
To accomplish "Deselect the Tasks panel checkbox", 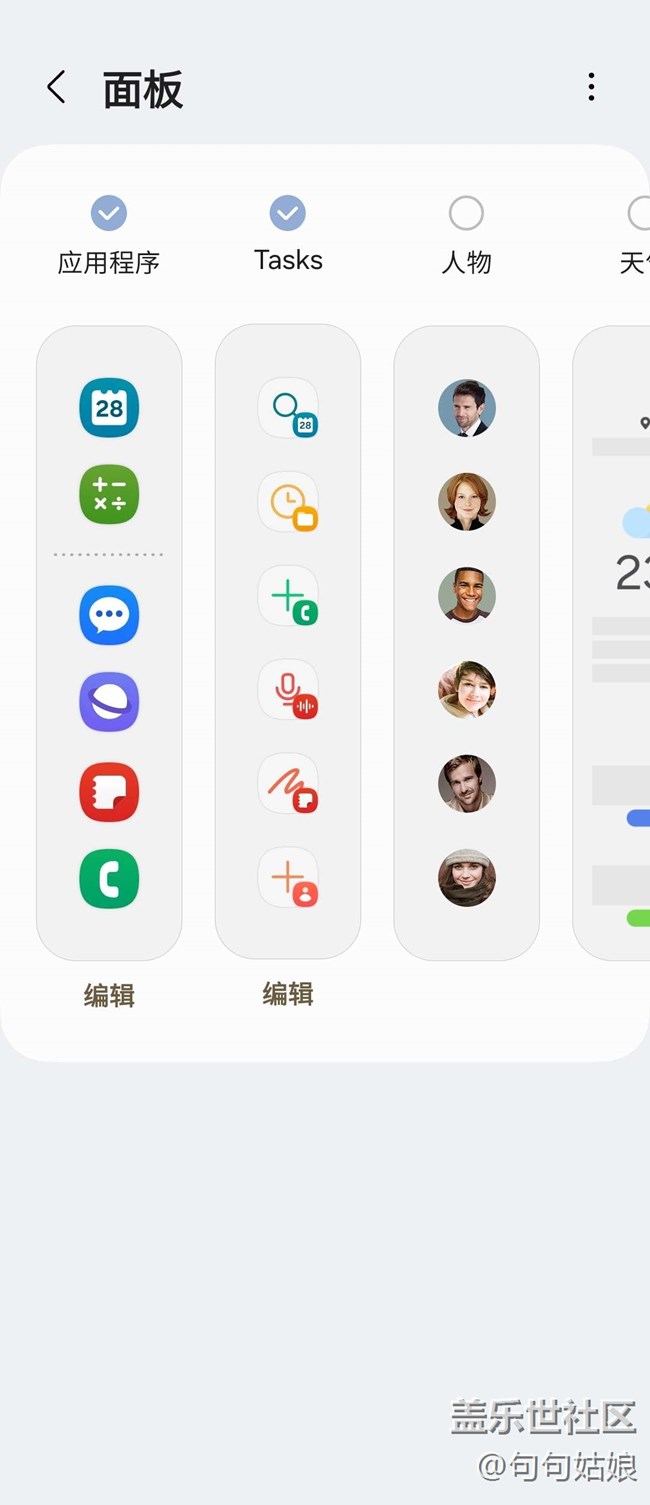I will tap(288, 213).
